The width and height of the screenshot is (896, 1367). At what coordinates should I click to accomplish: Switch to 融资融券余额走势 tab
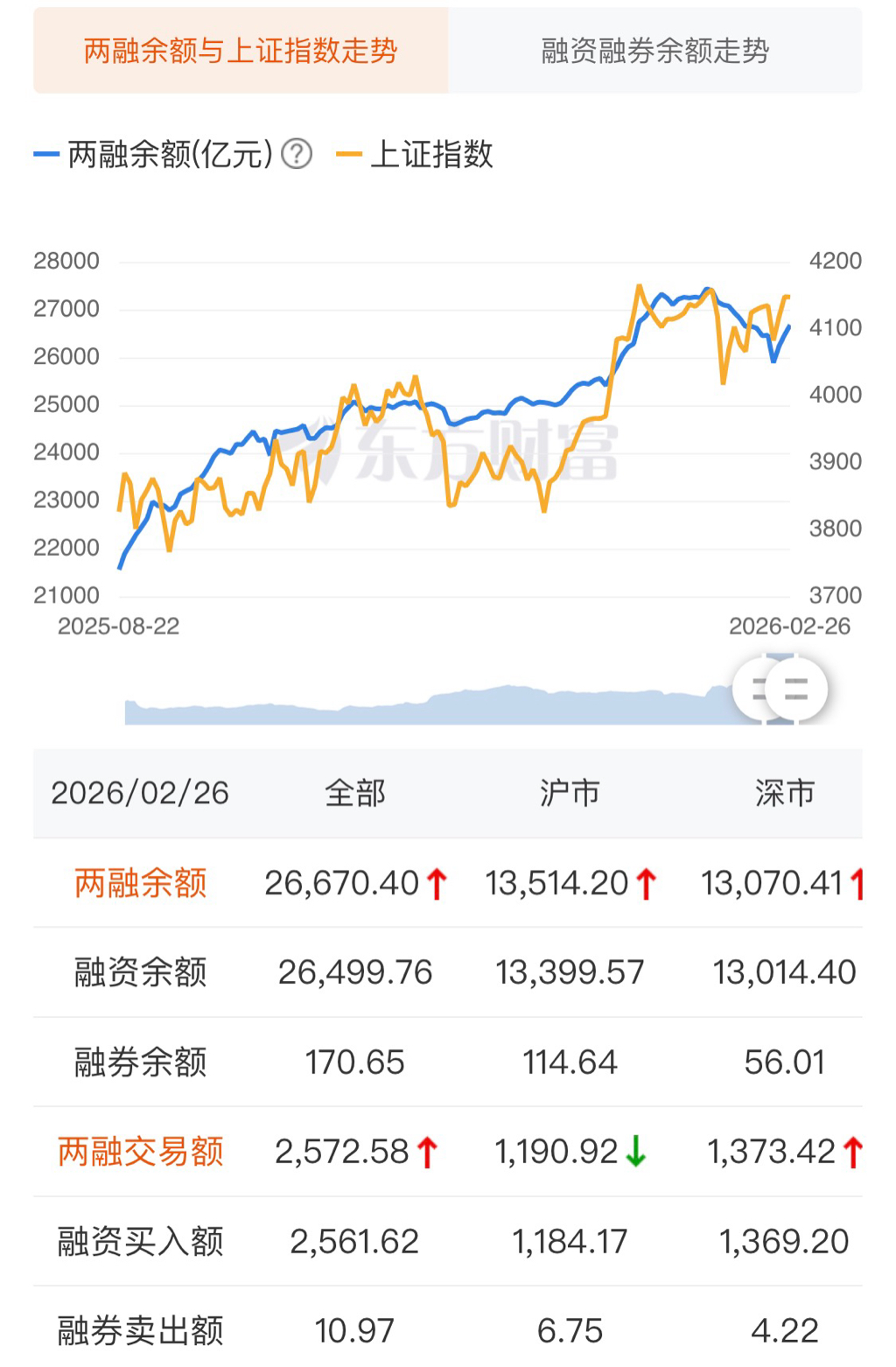tap(654, 51)
